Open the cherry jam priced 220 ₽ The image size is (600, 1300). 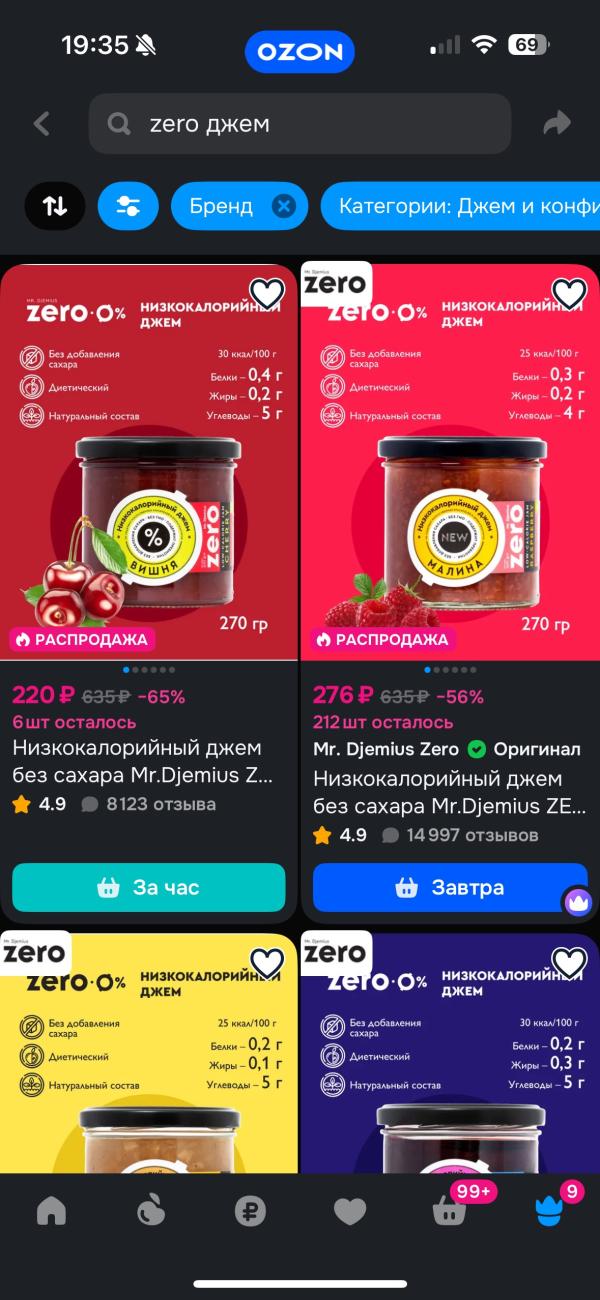149,461
